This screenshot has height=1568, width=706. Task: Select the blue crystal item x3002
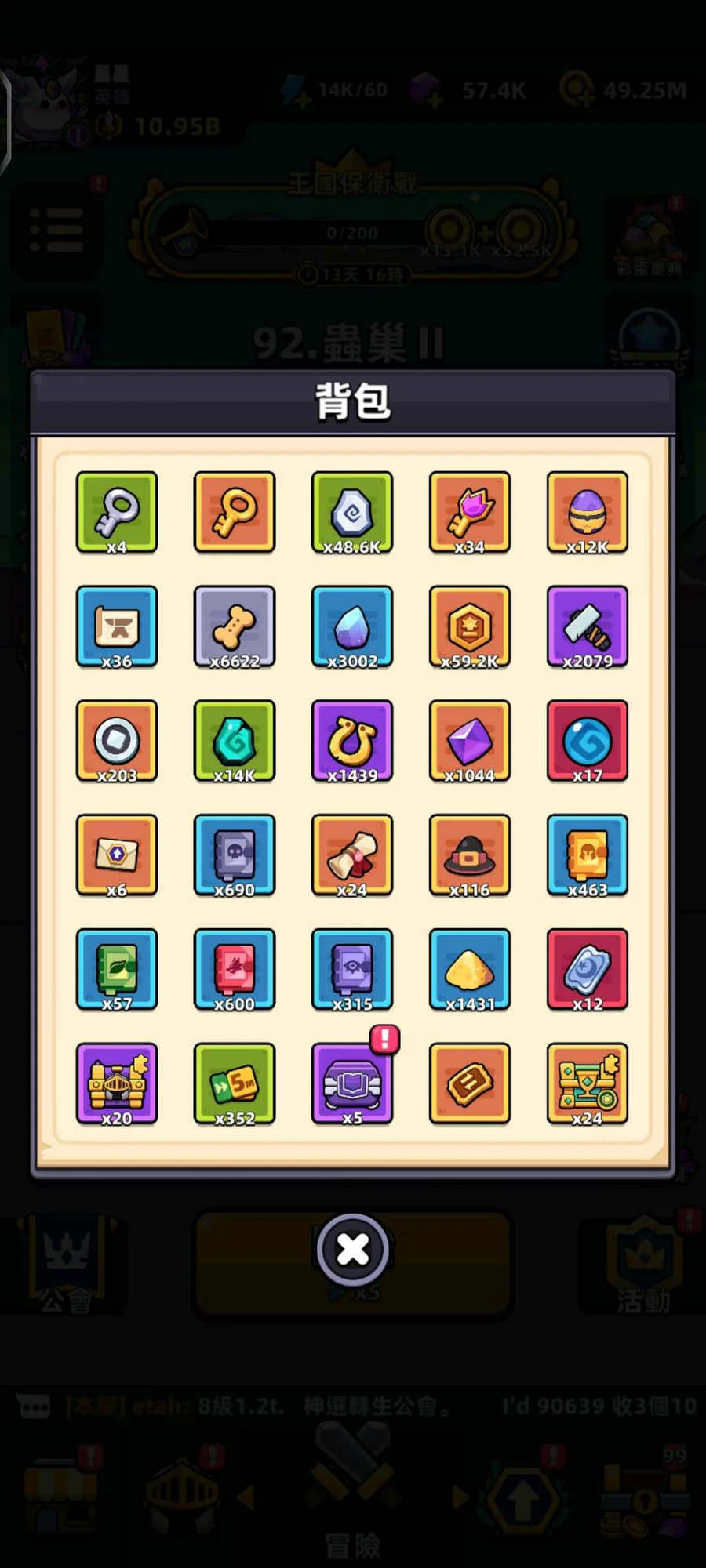pos(352,626)
